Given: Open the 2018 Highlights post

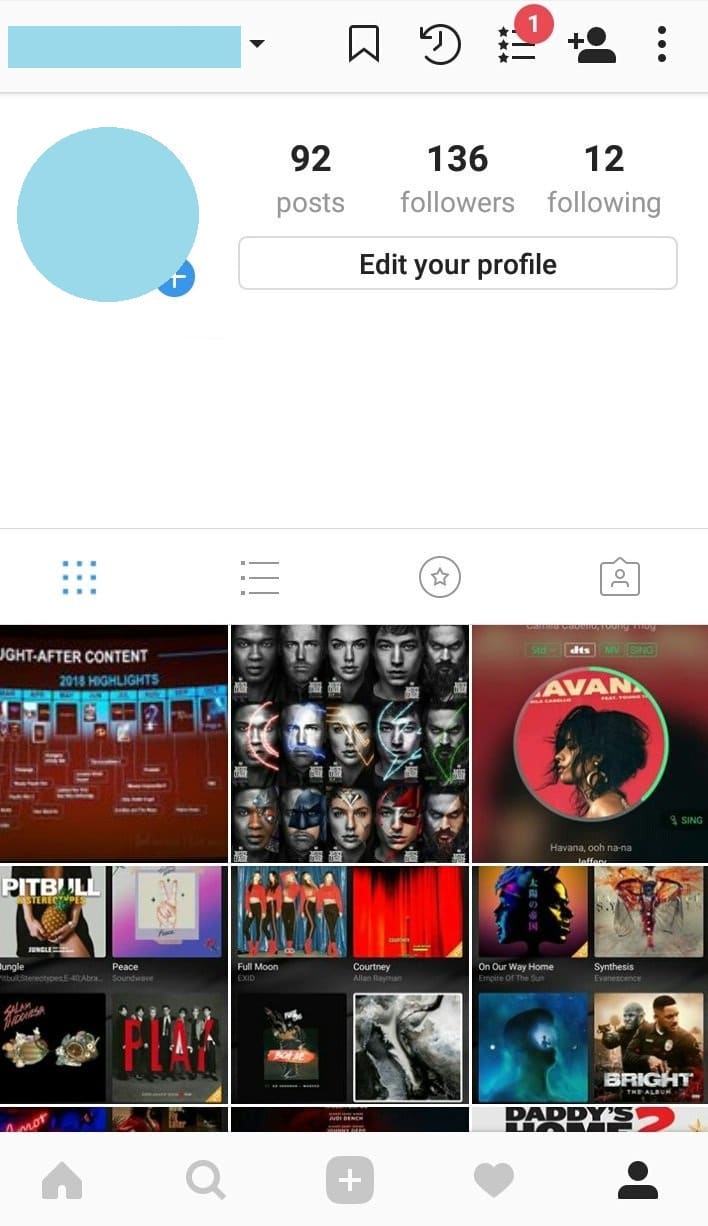Looking at the screenshot, I should click(114, 743).
